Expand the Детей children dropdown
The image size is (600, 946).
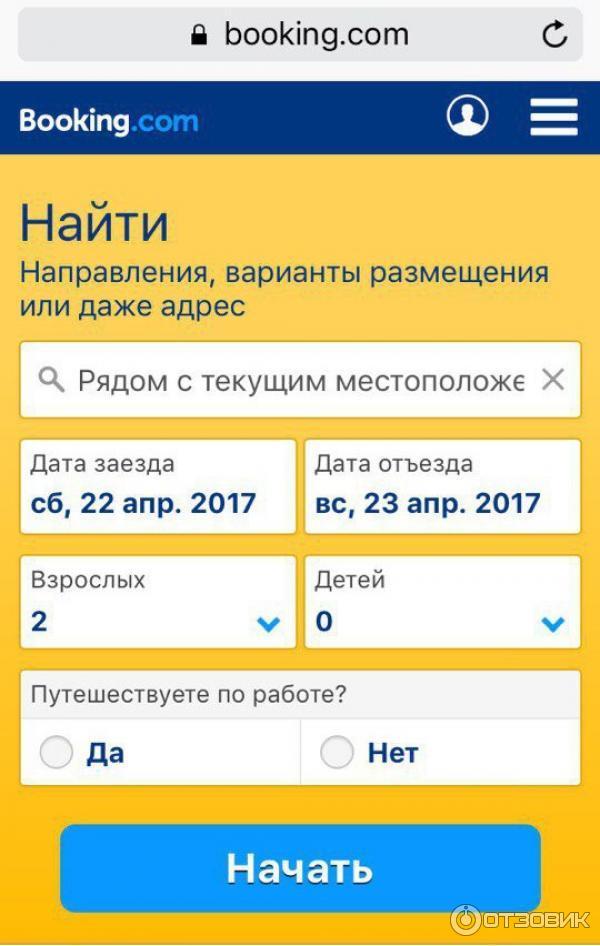[442, 602]
